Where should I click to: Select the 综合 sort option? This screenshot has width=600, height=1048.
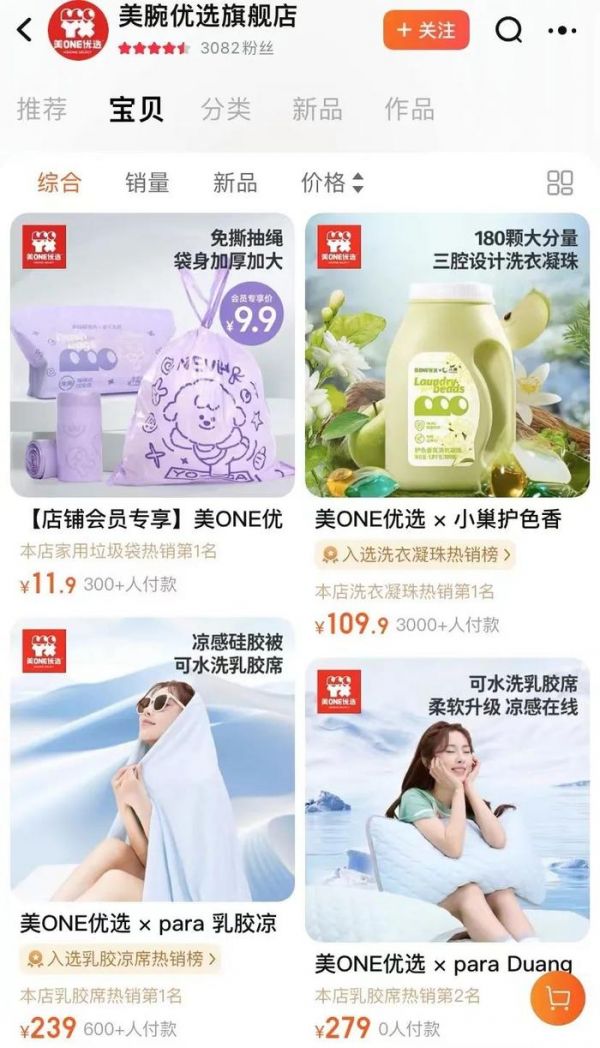pos(59,183)
